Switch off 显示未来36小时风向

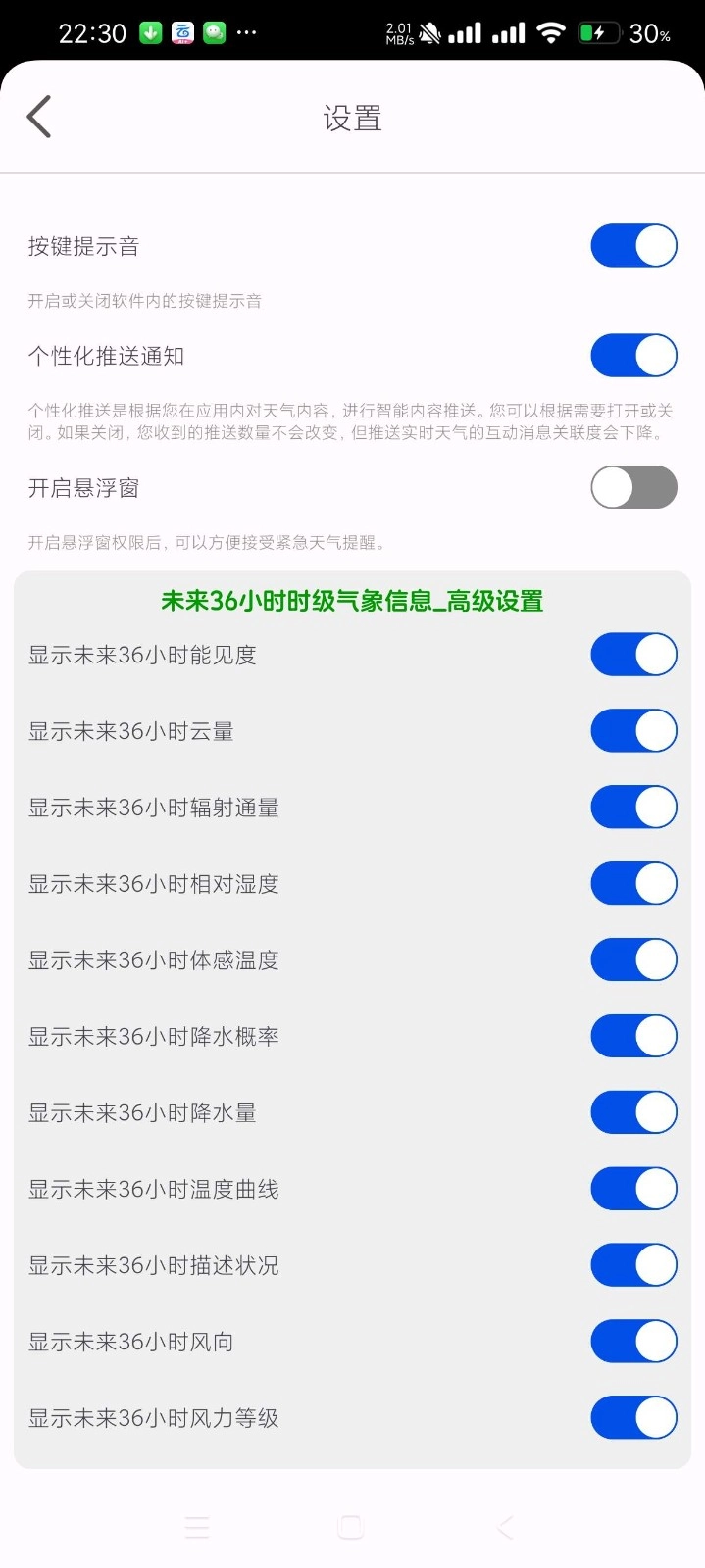tap(633, 1342)
